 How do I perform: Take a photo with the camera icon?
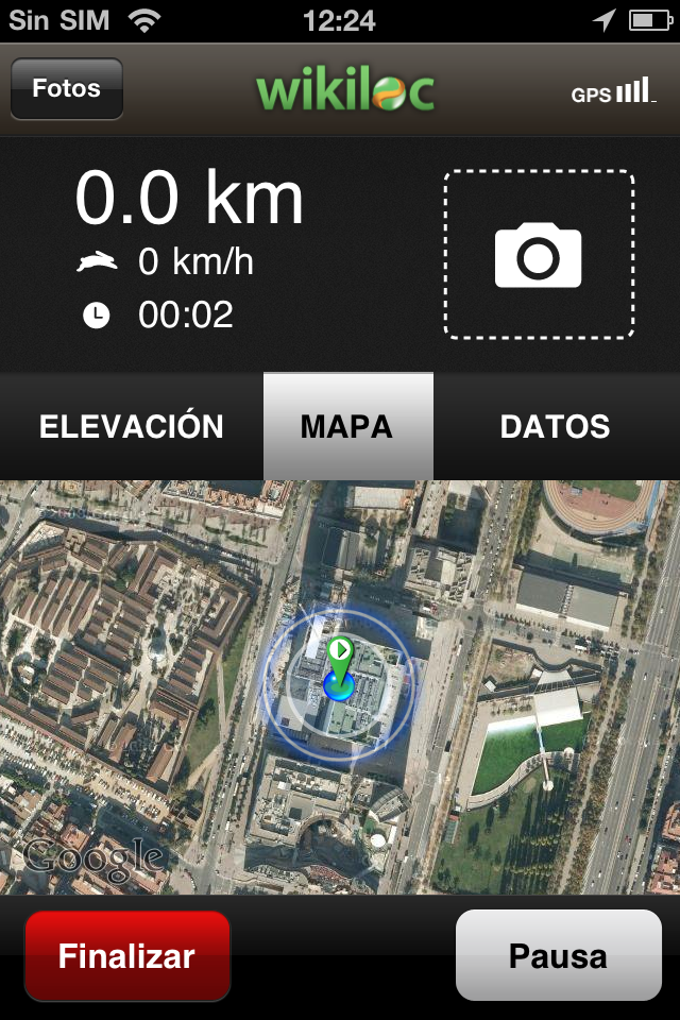[x=539, y=256]
